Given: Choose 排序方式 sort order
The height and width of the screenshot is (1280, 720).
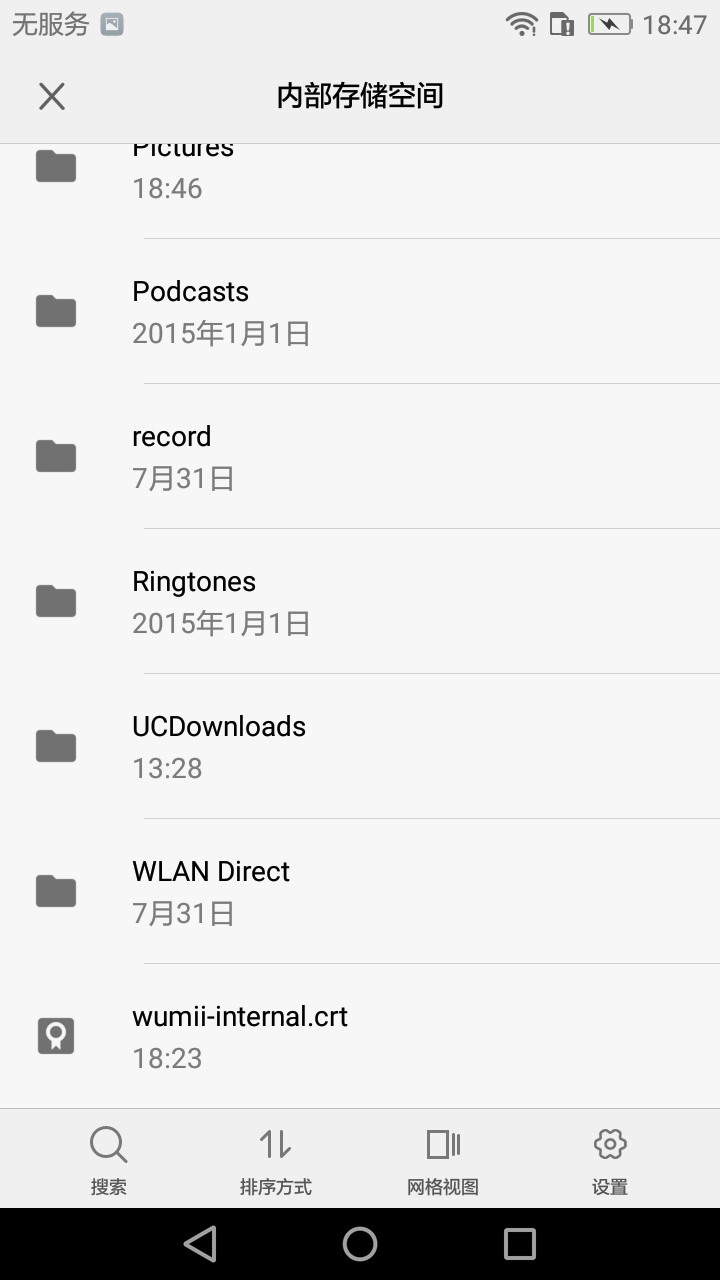Looking at the screenshot, I should point(275,1159).
